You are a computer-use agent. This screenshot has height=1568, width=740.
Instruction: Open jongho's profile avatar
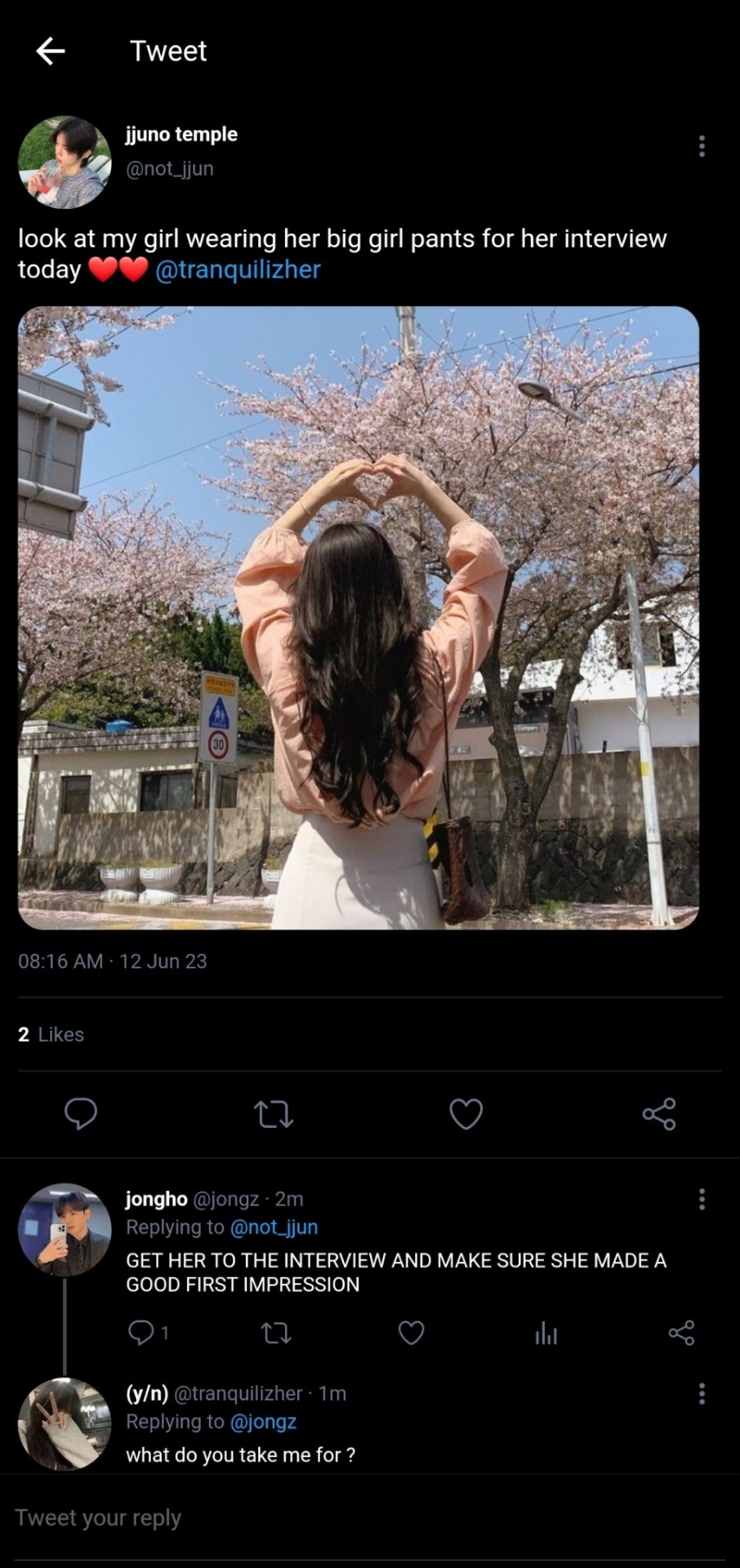click(65, 1230)
